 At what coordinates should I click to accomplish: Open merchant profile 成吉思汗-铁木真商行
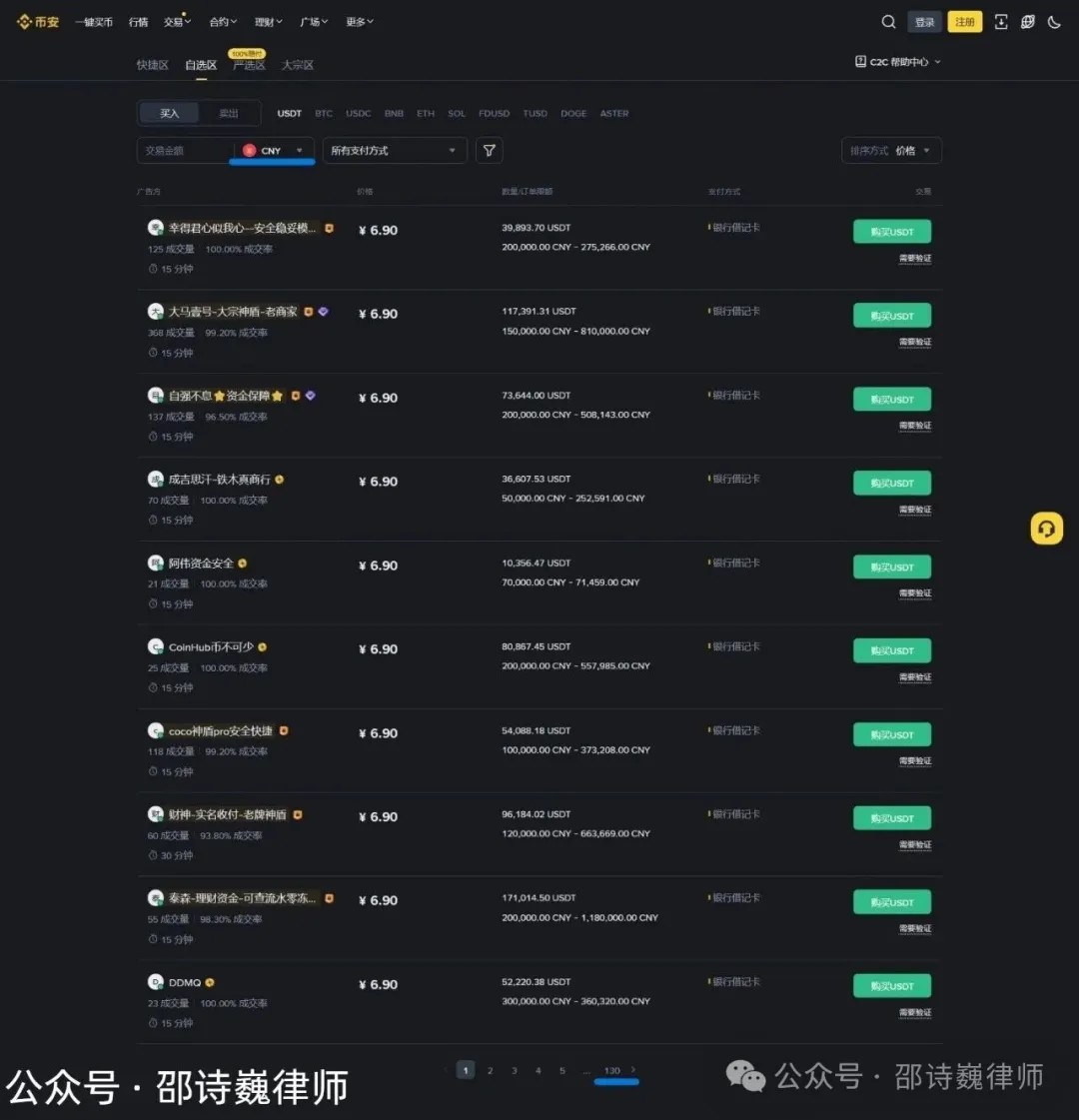pyautogui.click(x=219, y=480)
